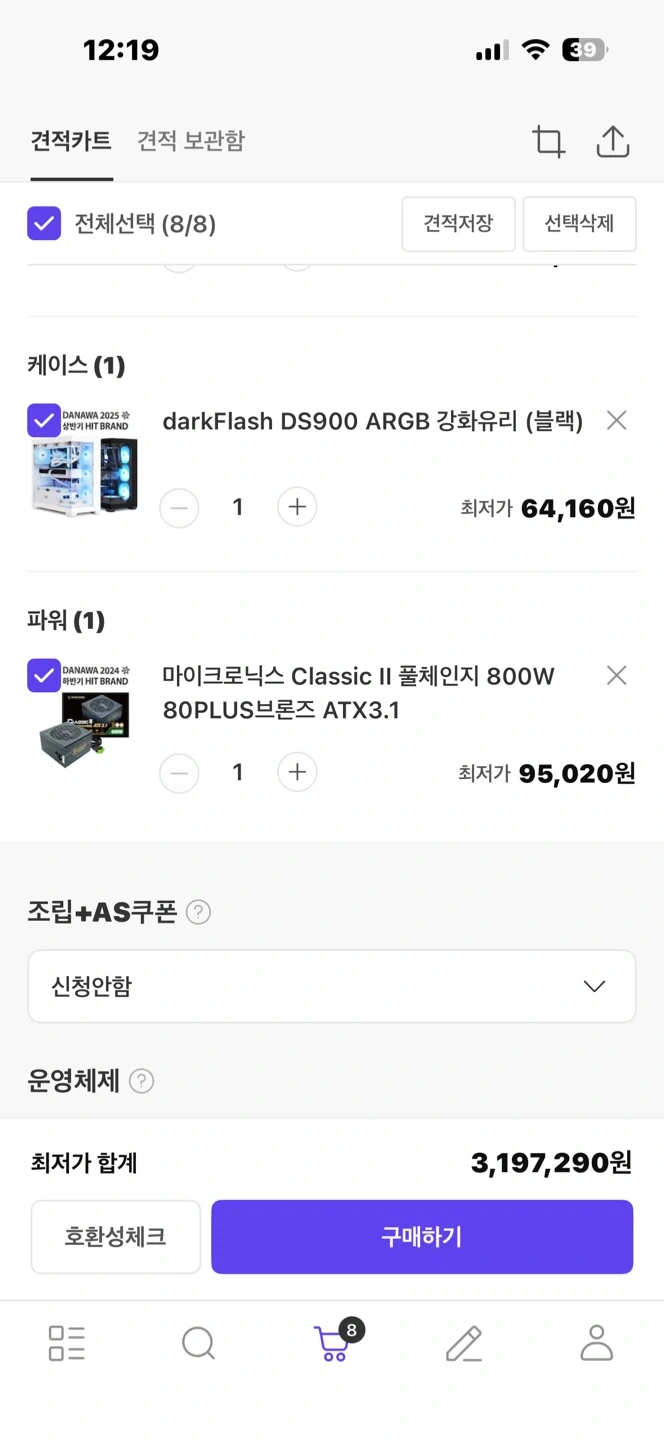Switch to the 견적 보관함 tab
Image resolution: width=664 pixels, height=1440 pixels.
pos(191,141)
